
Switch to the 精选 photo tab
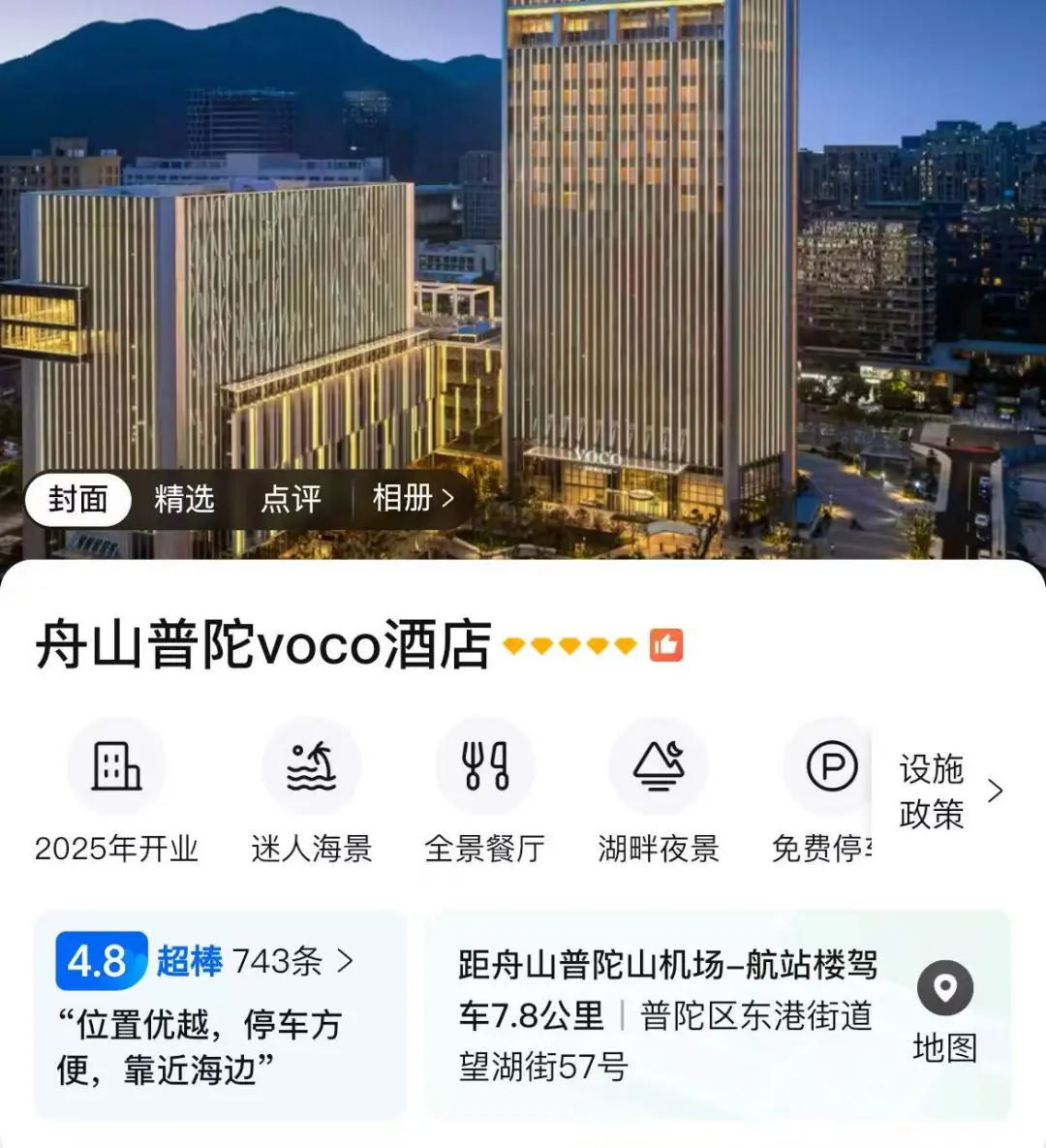[184, 499]
